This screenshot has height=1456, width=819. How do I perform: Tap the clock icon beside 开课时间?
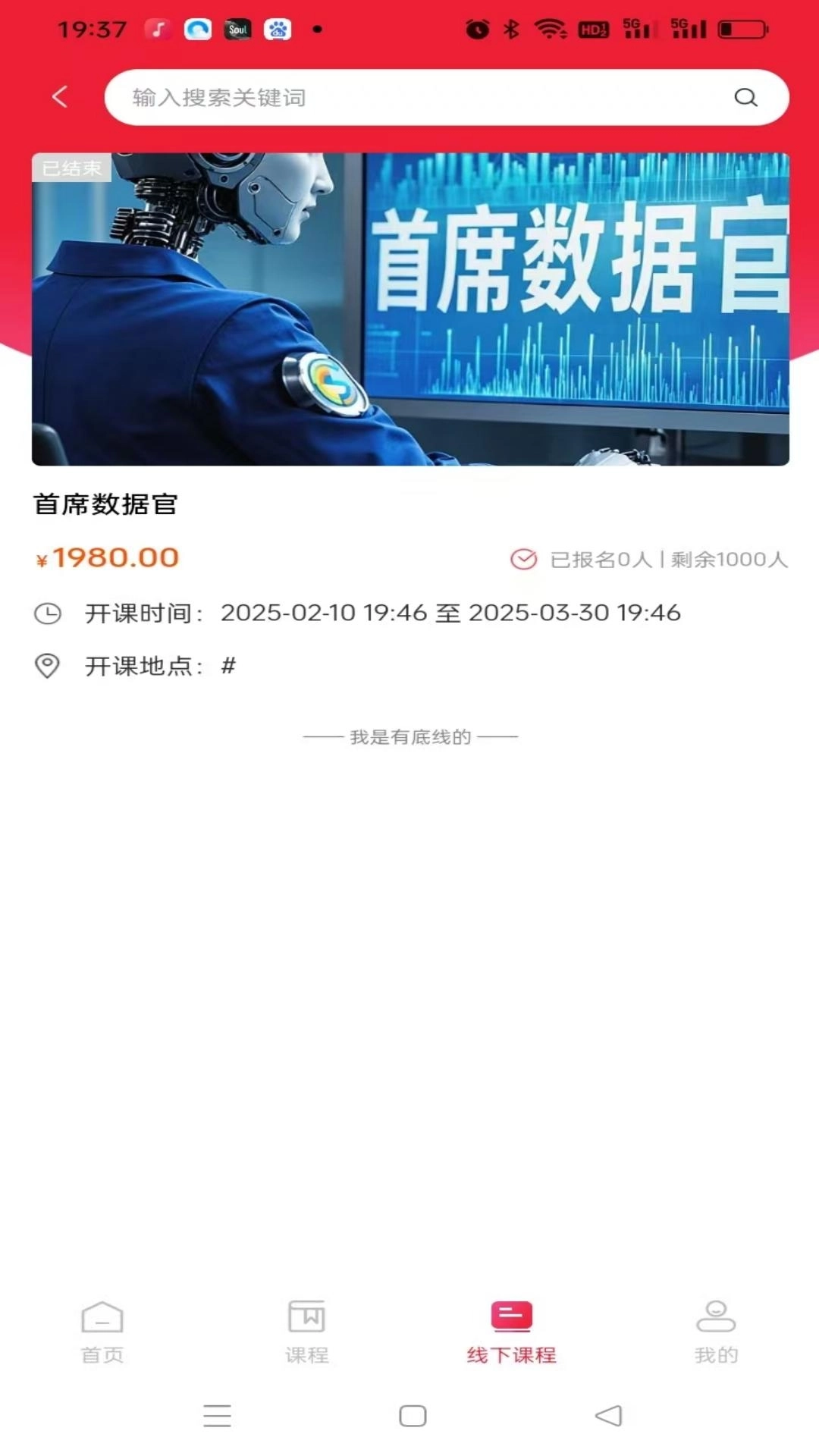(x=48, y=613)
